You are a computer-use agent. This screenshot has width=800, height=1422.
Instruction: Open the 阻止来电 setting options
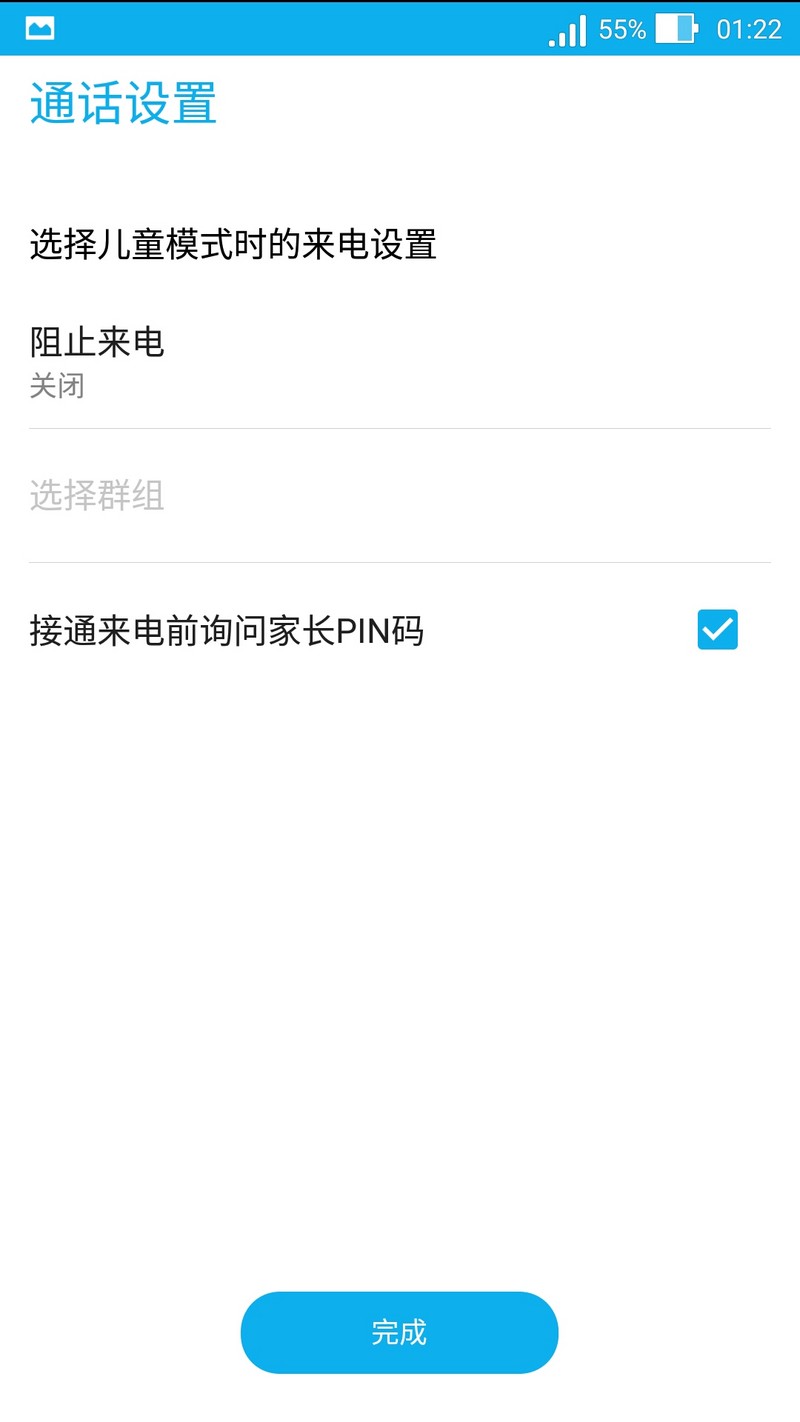pos(400,360)
